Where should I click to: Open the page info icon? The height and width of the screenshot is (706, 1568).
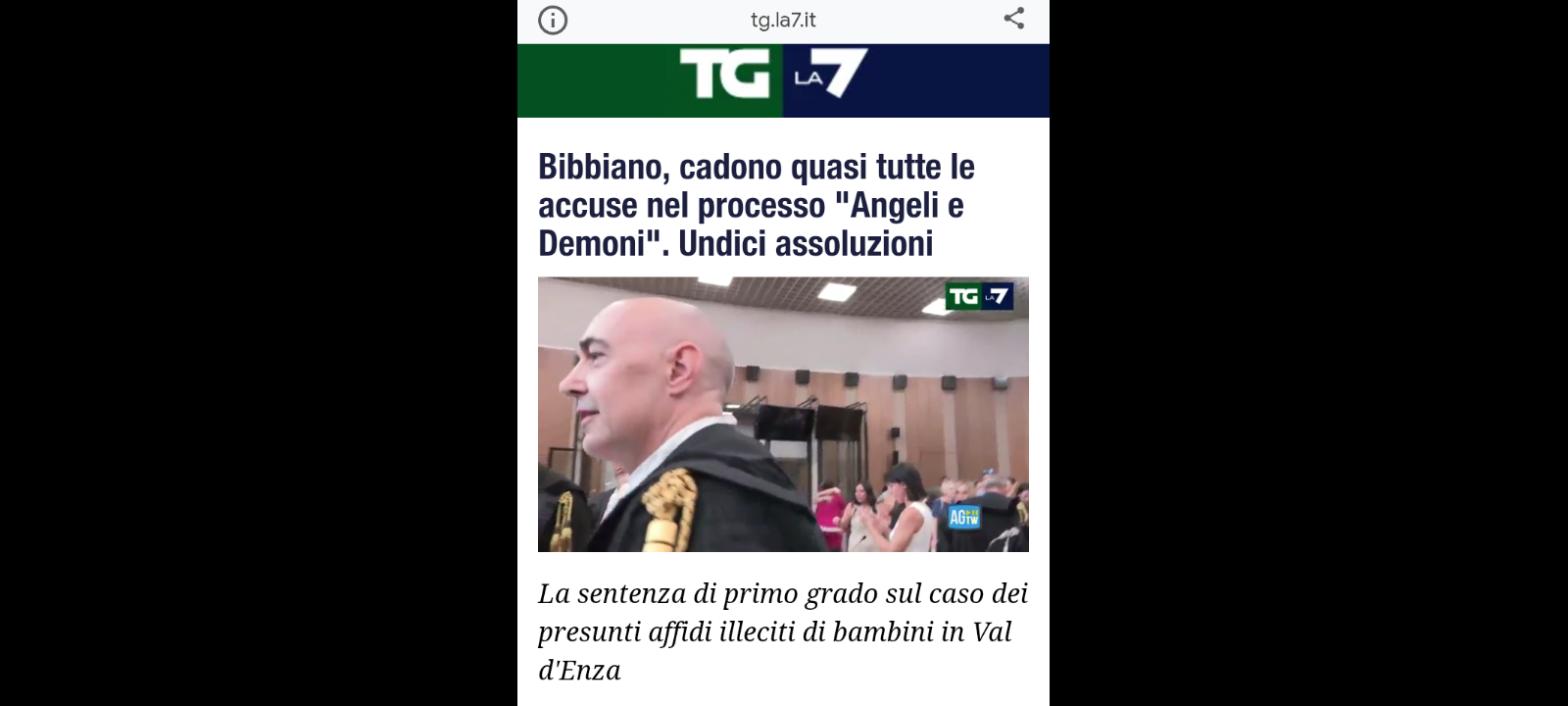pos(553,20)
